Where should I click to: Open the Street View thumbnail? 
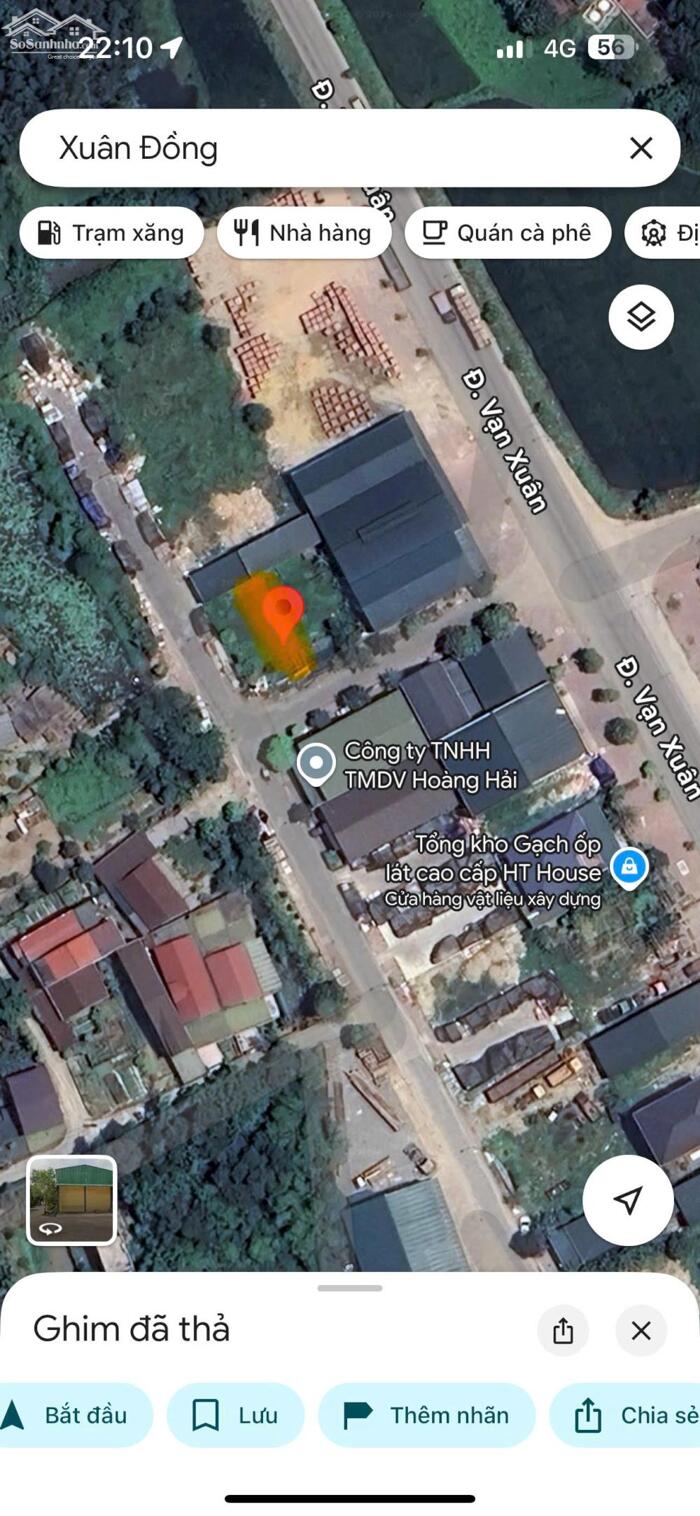[x=72, y=1200]
